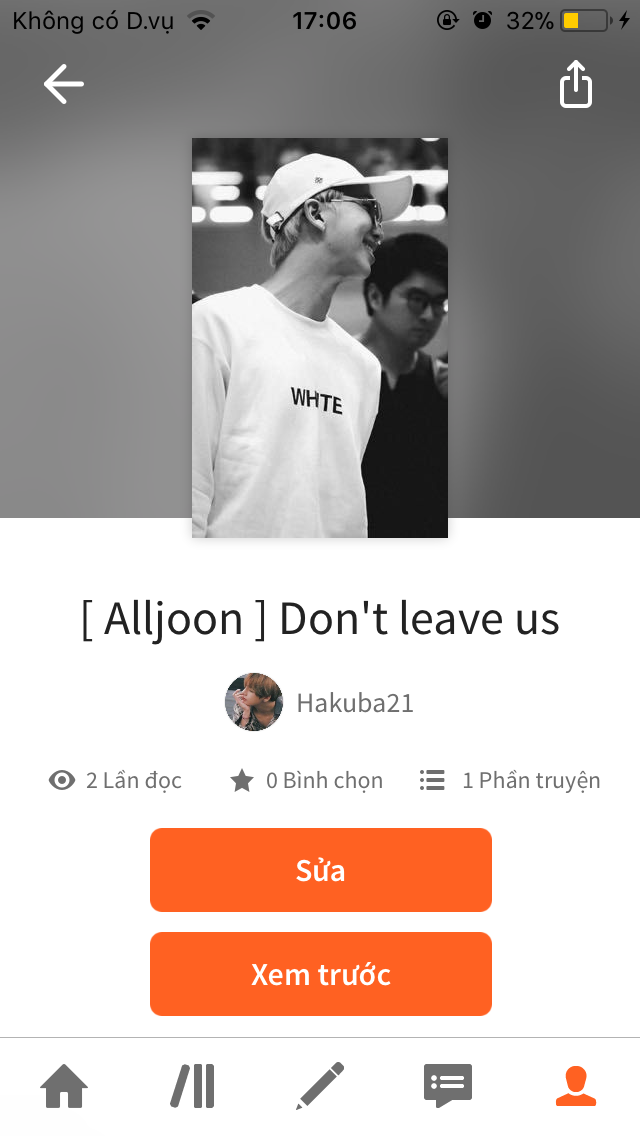The width and height of the screenshot is (640, 1136).
Task: Tap the Sửa button
Action: tap(320, 869)
